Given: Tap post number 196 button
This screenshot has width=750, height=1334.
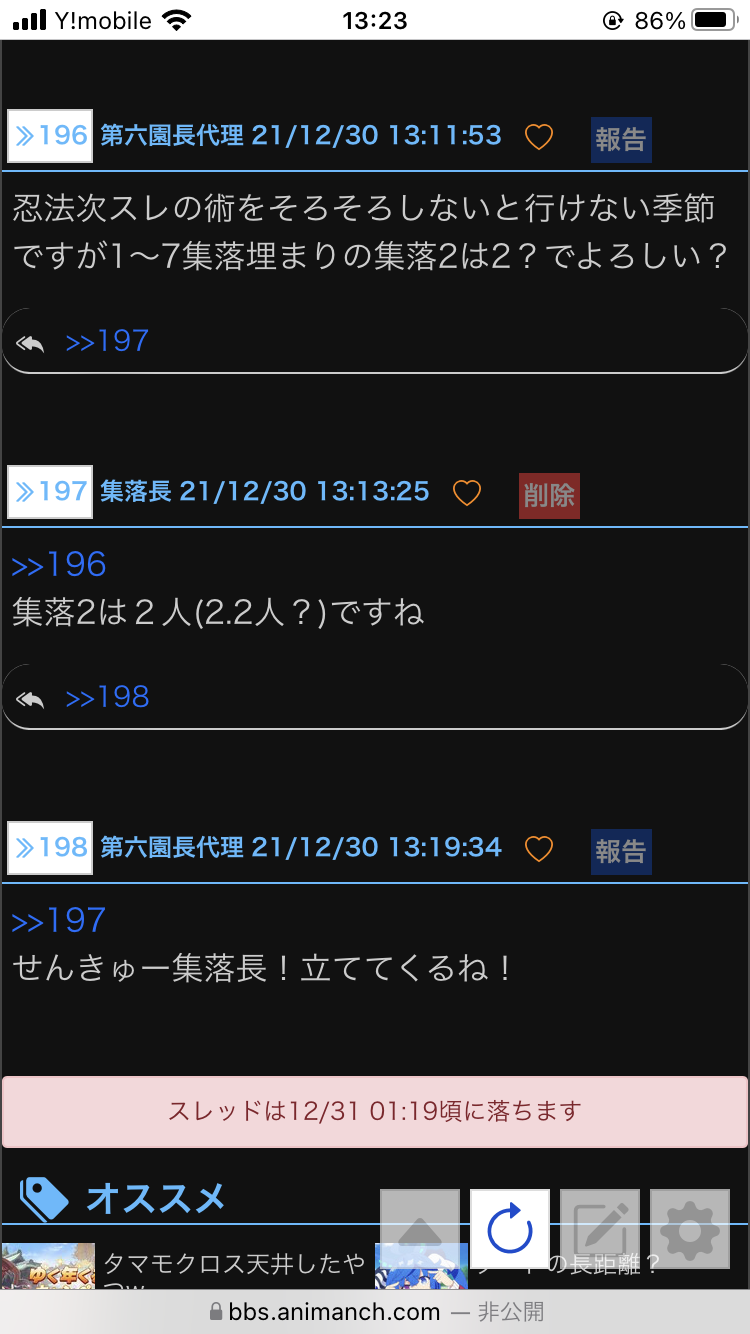Looking at the screenshot, I should coord(50,136).
